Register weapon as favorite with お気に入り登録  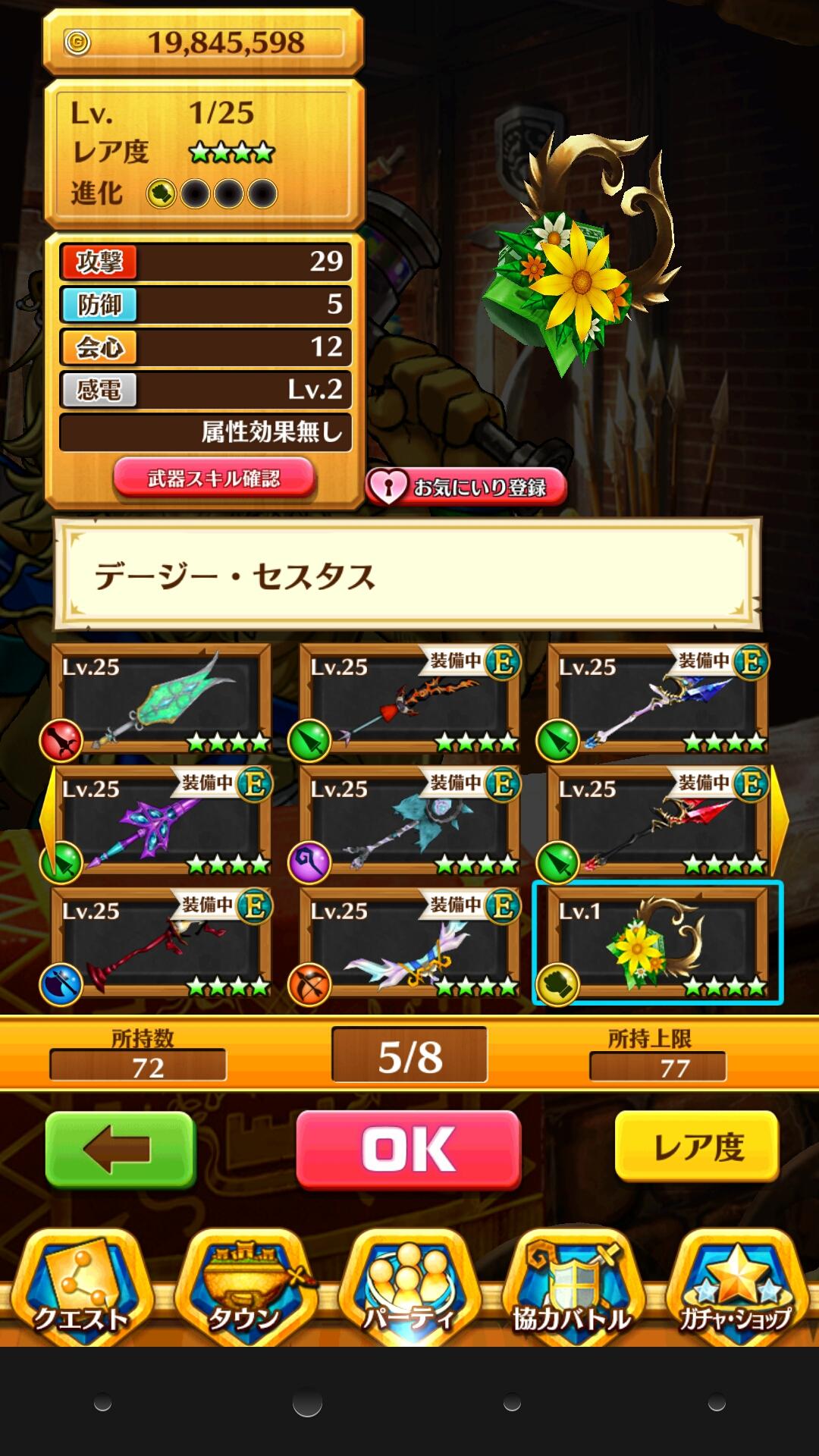point(466,487)
